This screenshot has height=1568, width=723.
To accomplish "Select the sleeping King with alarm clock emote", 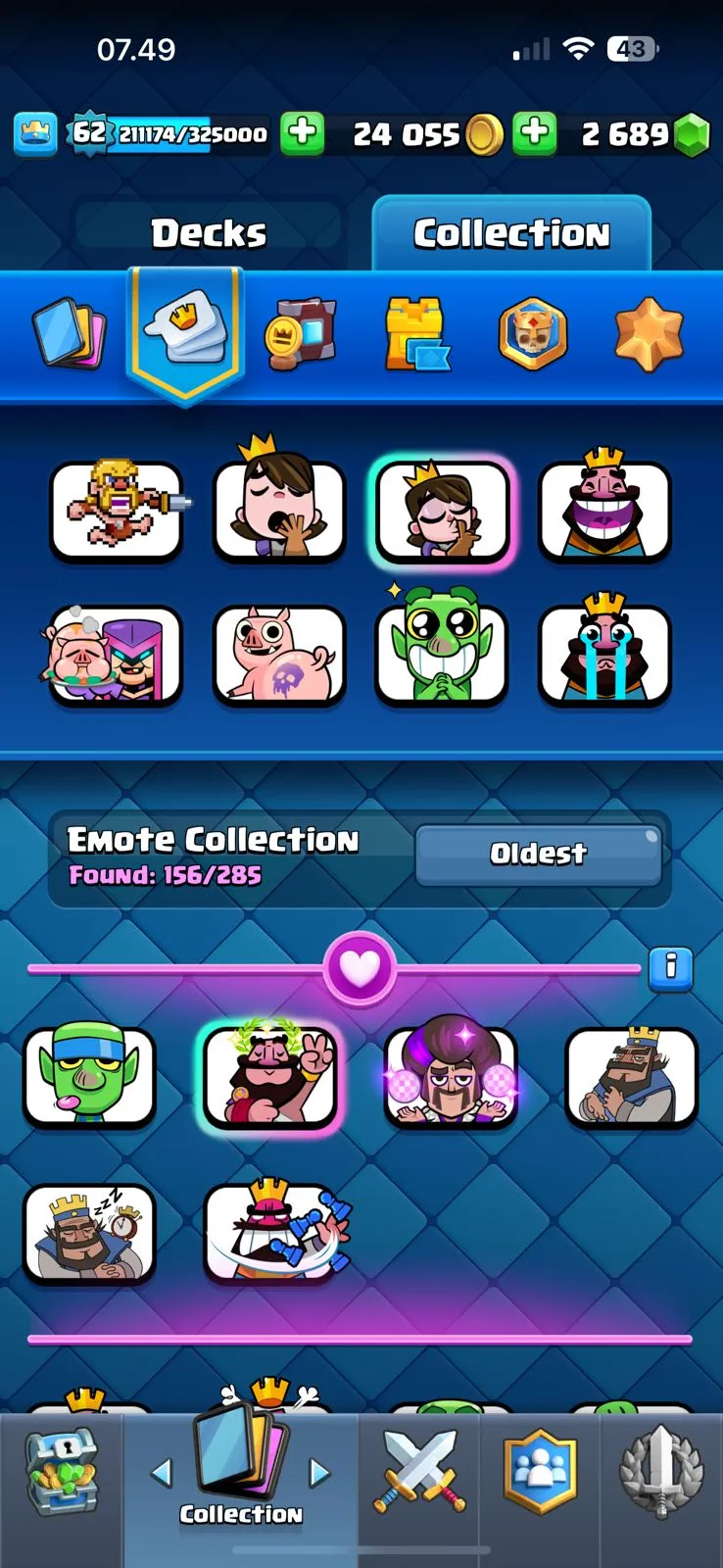I will point(89,1233).
